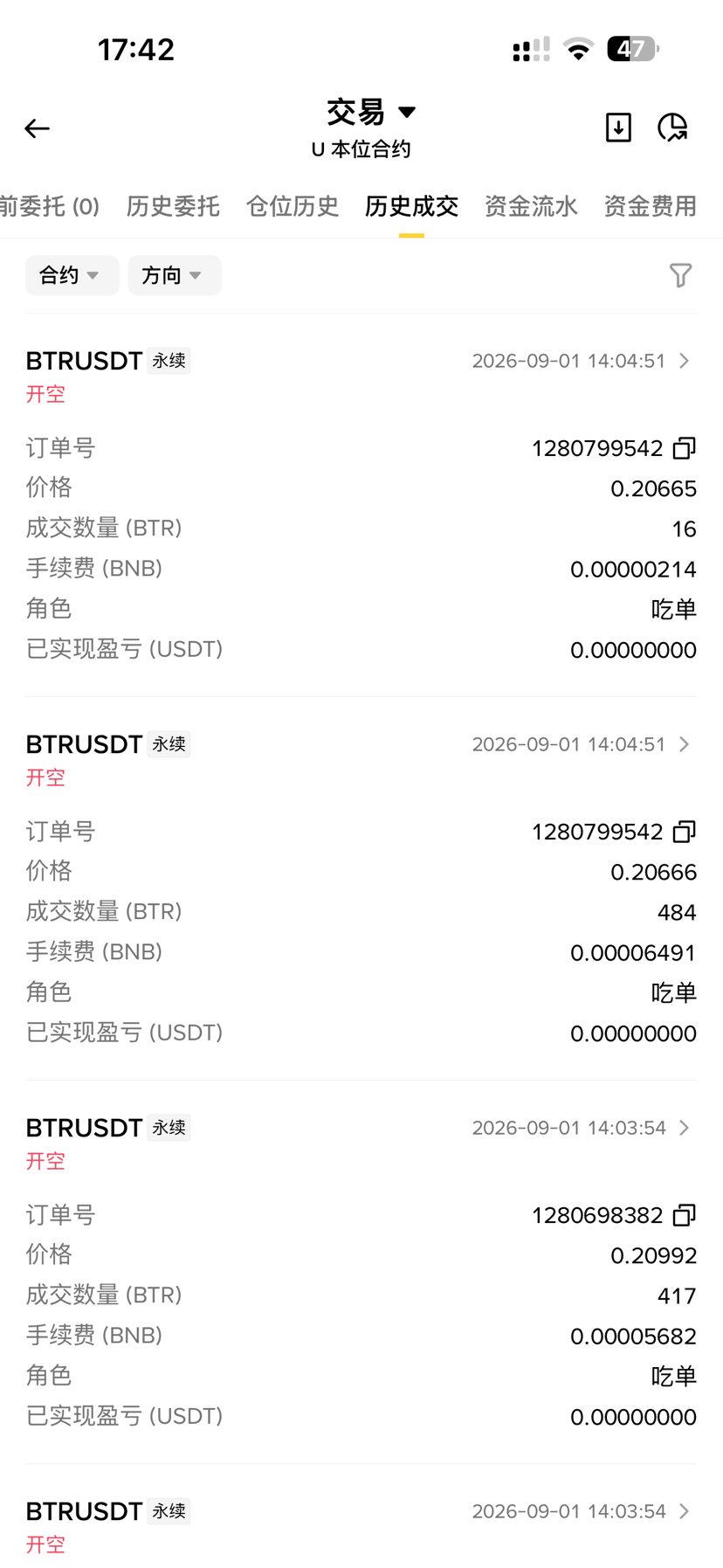The image size is (723, 1568).
Task: Open the pie chart analysis icon
Action: (672, 128)
